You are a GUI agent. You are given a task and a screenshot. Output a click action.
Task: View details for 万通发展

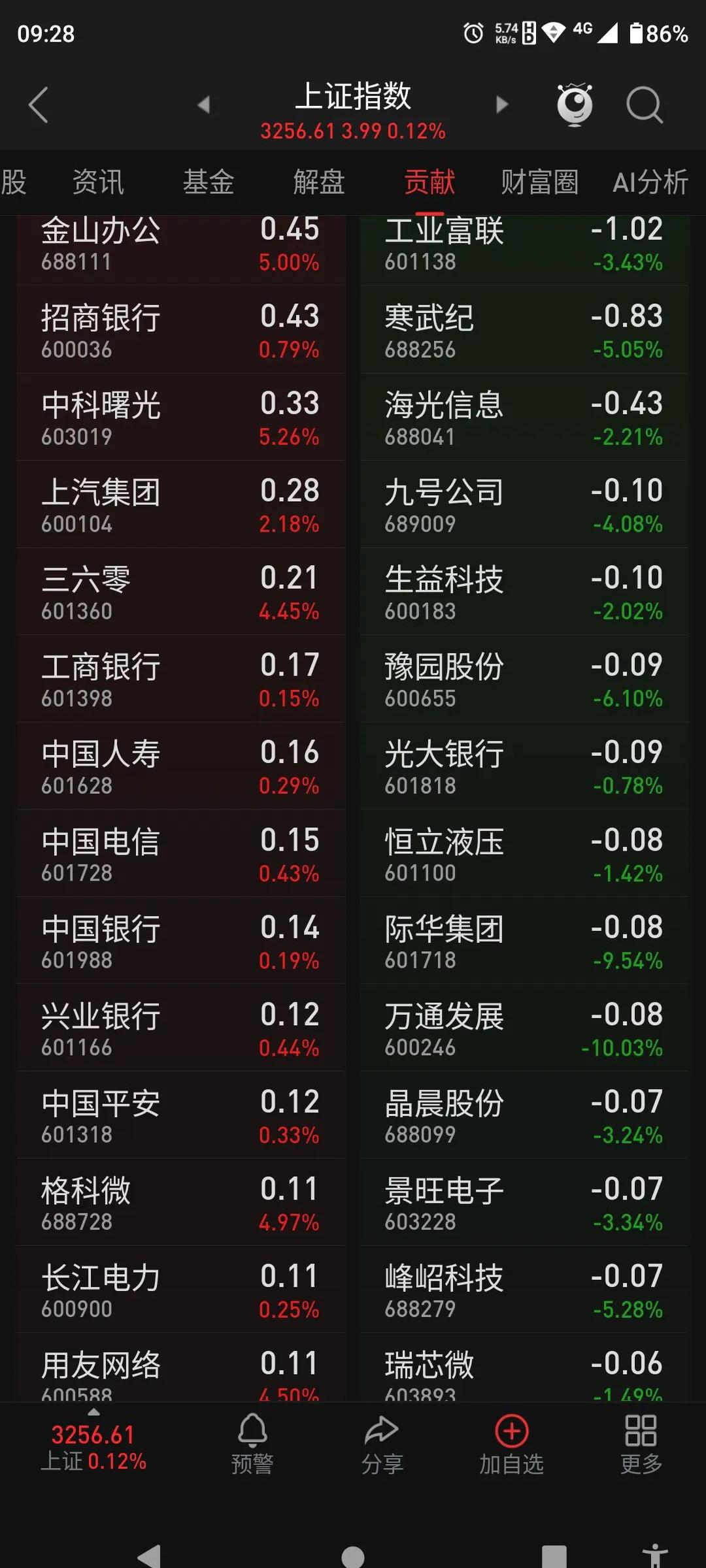point(524,1028)
